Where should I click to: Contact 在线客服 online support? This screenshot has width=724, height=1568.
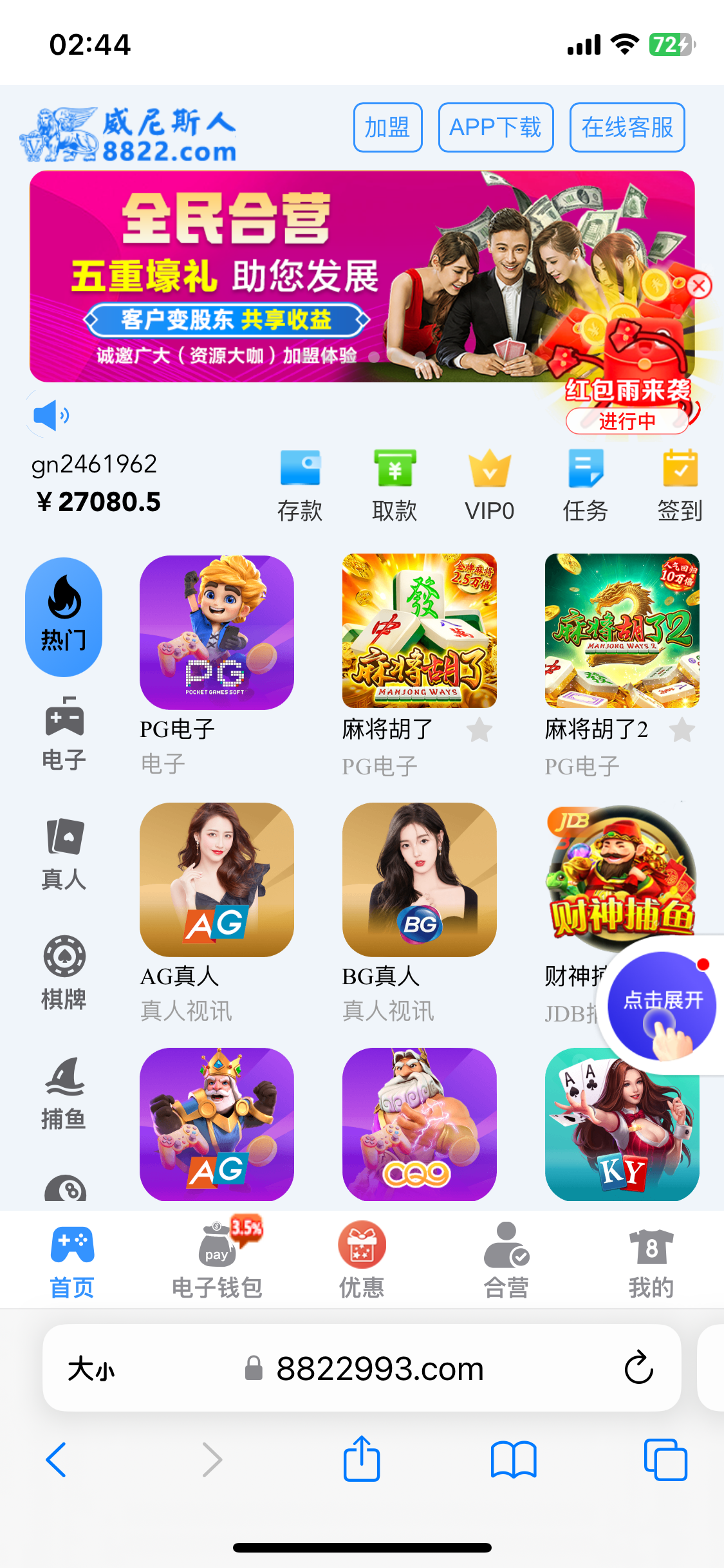point(627,127)
